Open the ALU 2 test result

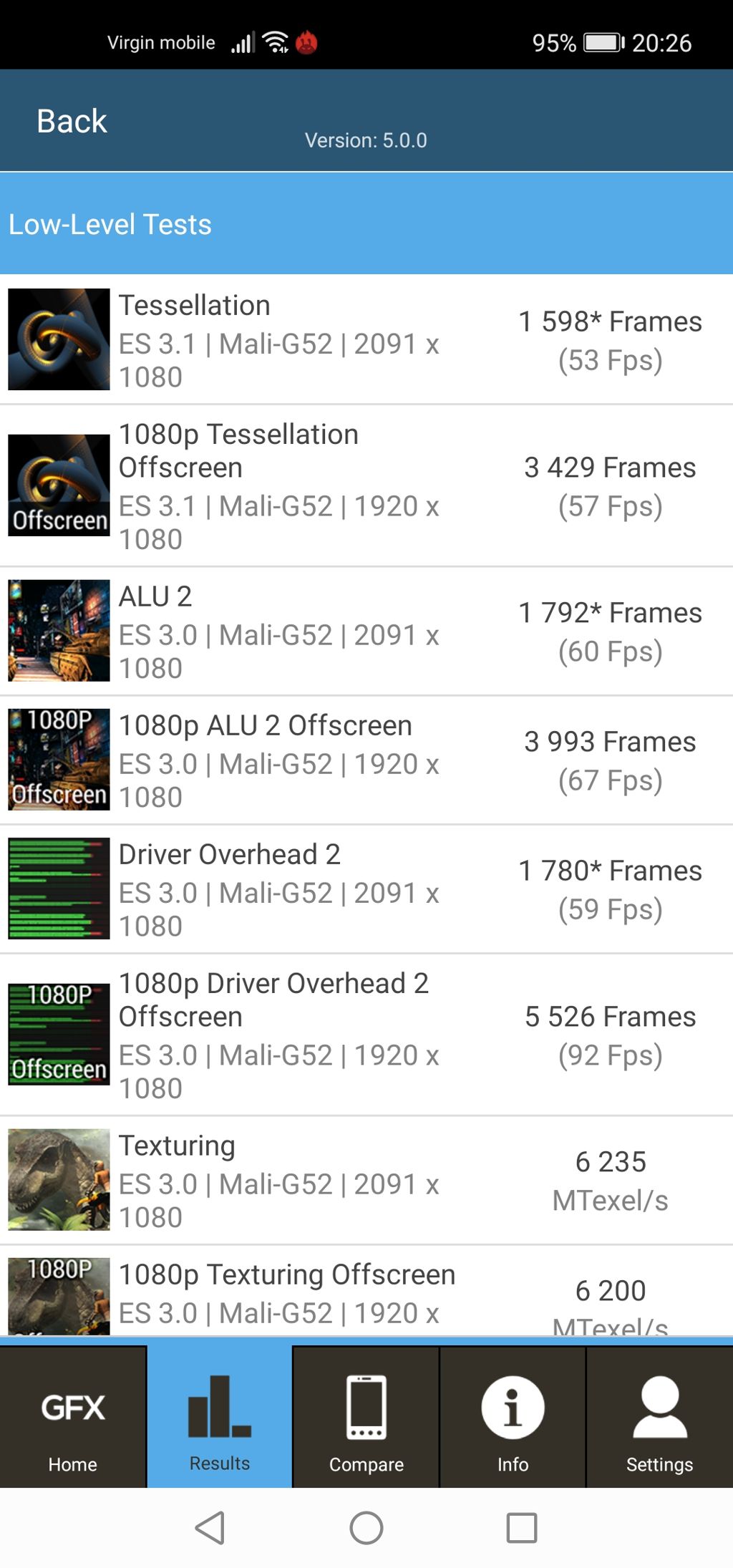tap(366, 631)
